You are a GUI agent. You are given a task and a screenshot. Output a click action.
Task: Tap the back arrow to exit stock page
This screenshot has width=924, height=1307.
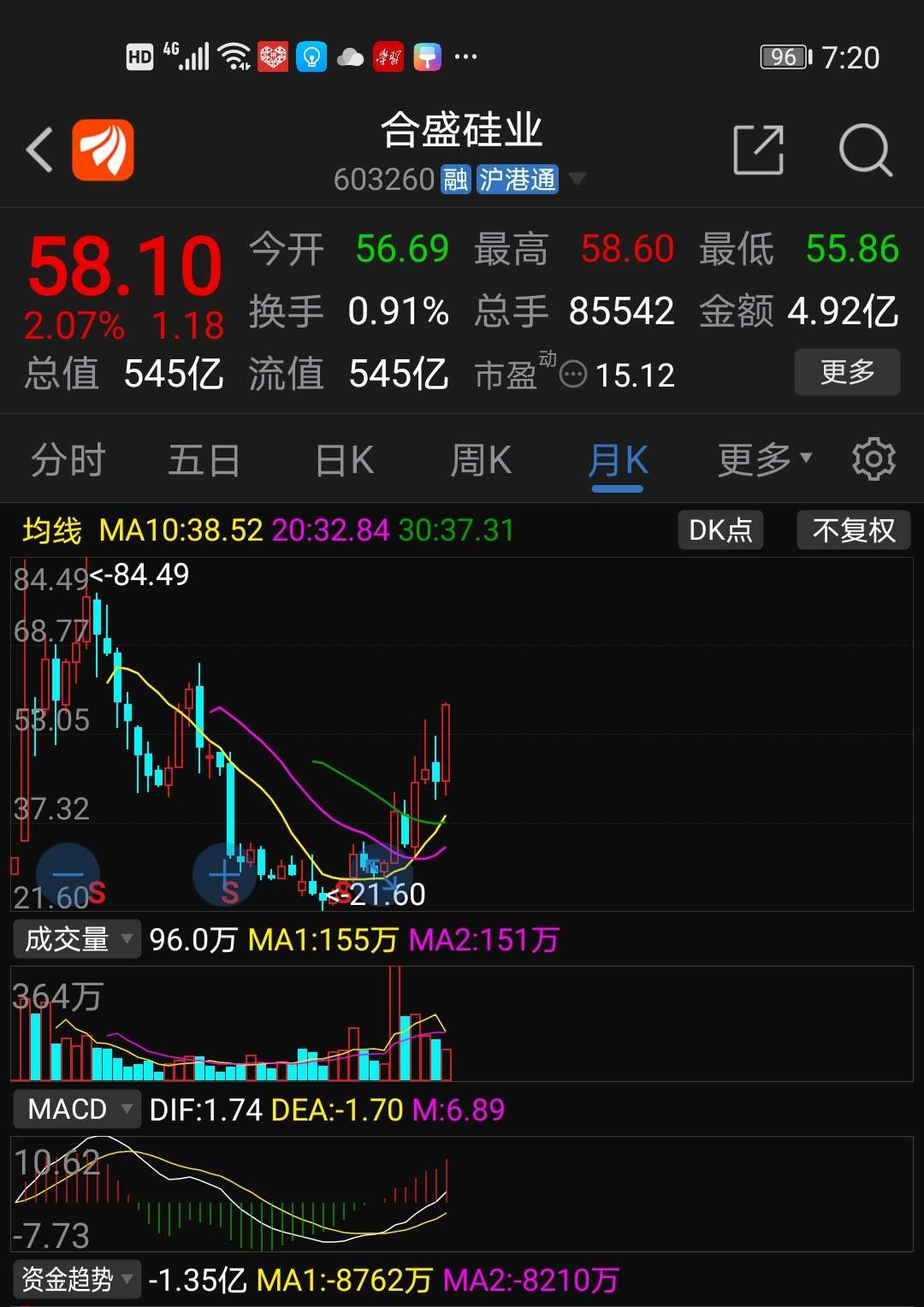[38, 148]
